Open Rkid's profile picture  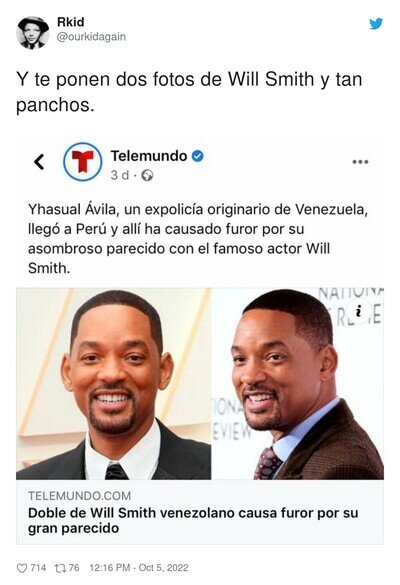tap(32, 33)
